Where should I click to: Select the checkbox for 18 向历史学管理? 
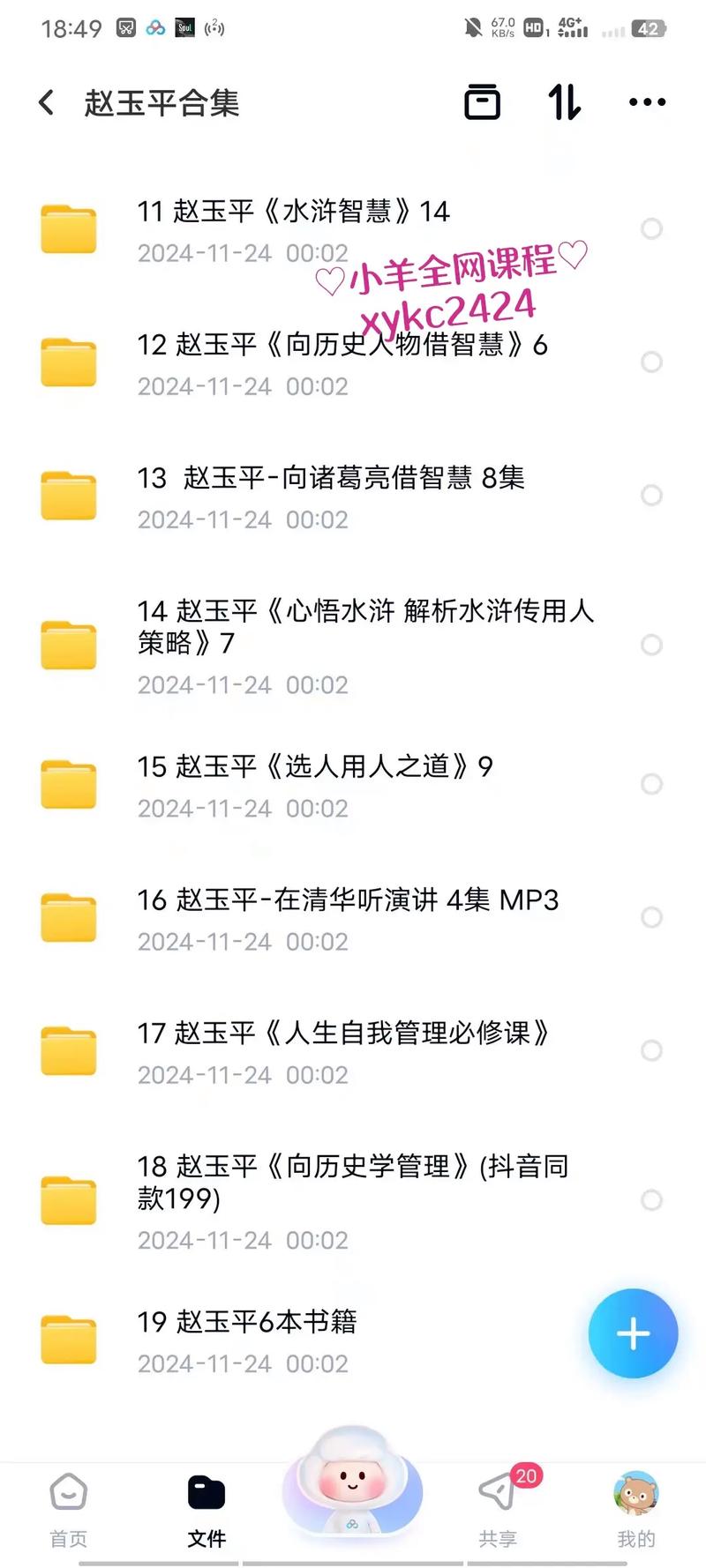pos(652,1199)
